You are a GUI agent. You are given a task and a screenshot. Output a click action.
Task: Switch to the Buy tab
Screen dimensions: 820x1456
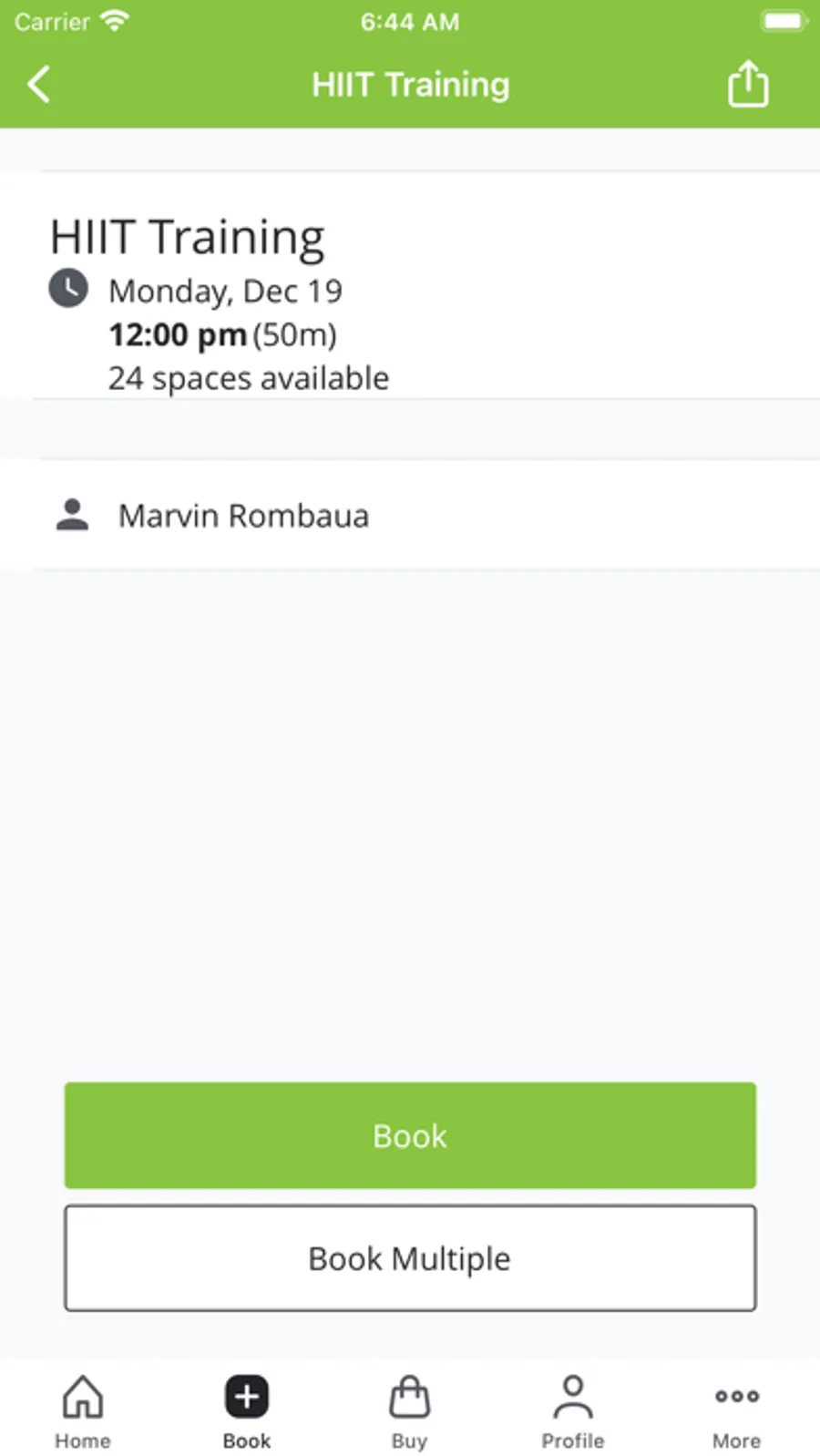pyautogui.click(x=410, y=1412)
